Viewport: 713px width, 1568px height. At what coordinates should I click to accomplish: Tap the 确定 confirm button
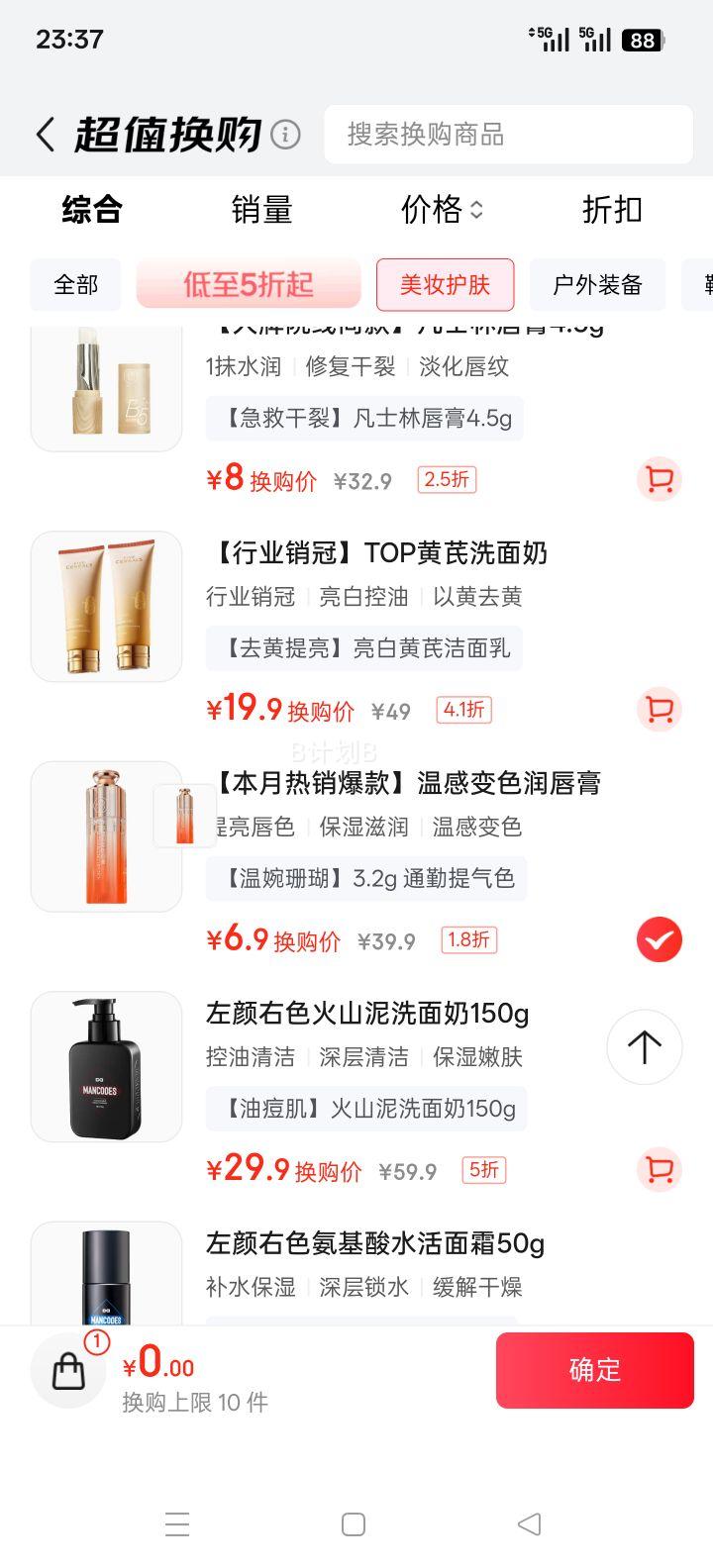pyautogui.click(x=594, y=1370)
